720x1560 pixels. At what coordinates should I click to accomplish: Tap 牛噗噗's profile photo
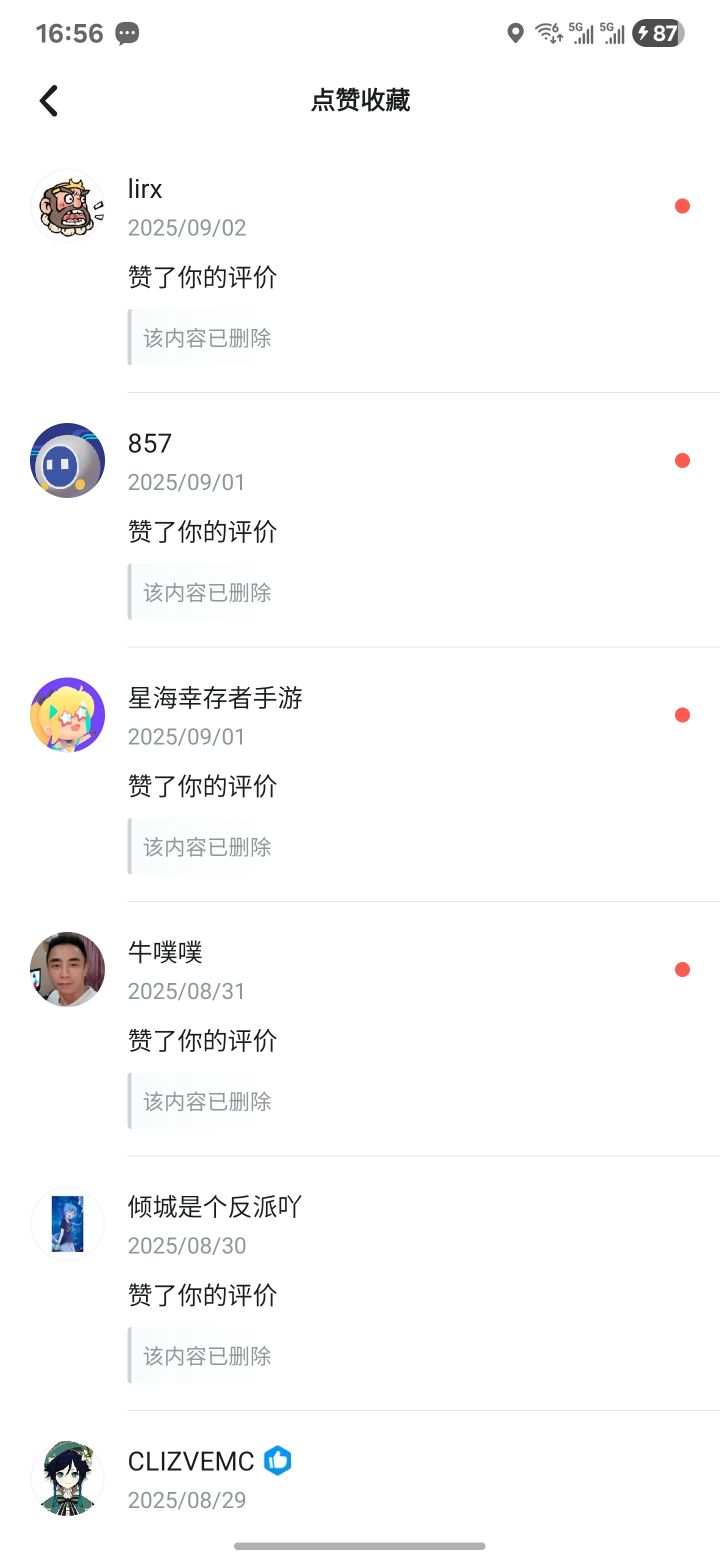pos(68,969)
